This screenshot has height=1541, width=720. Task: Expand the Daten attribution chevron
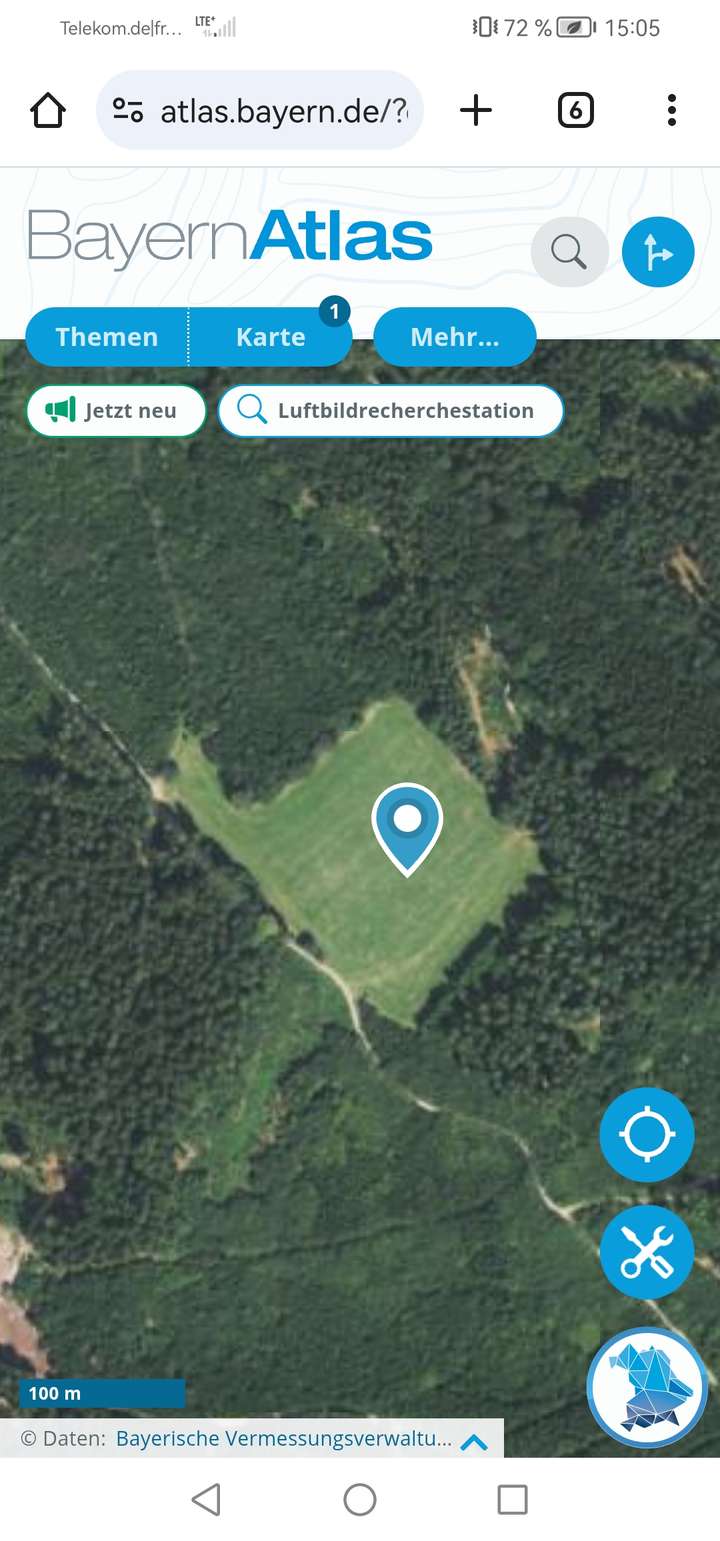(x=474, y=1441)
